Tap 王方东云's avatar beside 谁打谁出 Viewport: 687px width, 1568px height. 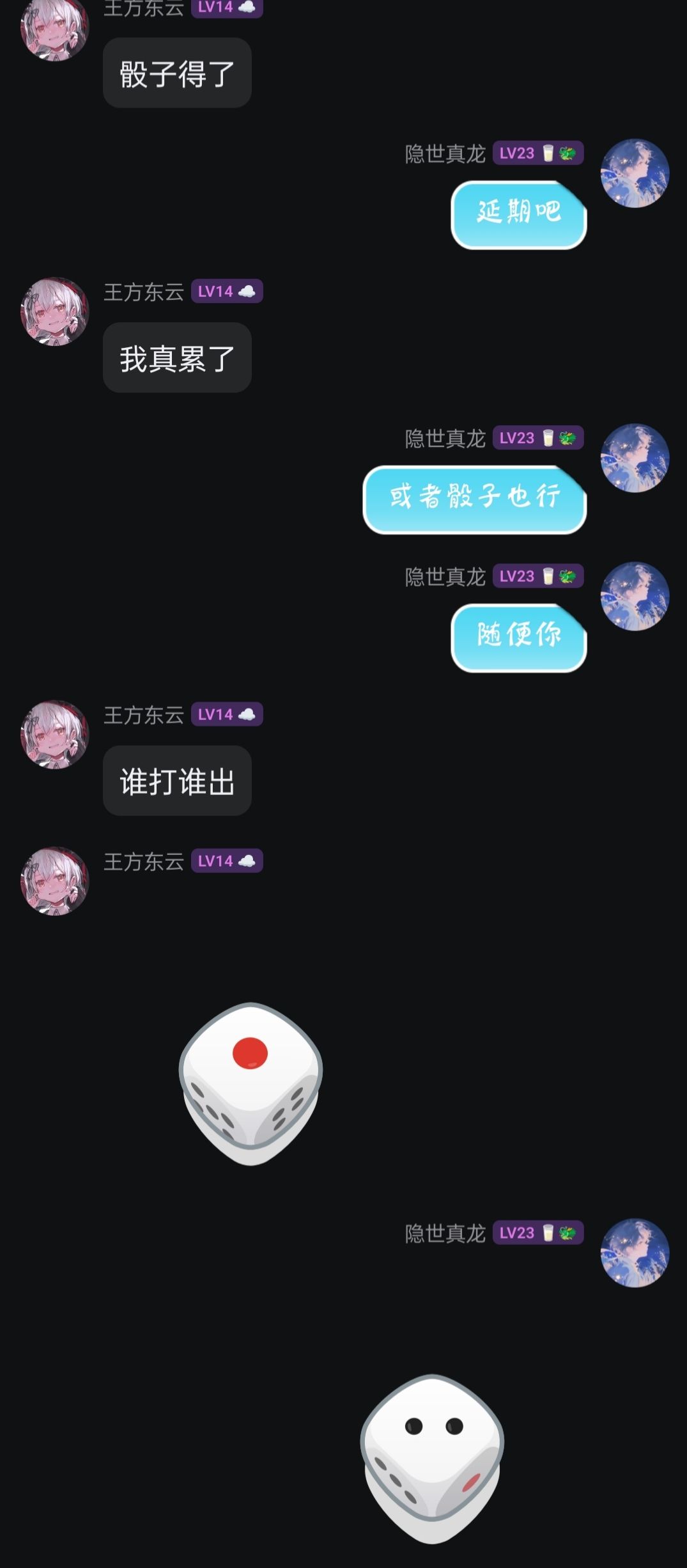coord(54,734)
